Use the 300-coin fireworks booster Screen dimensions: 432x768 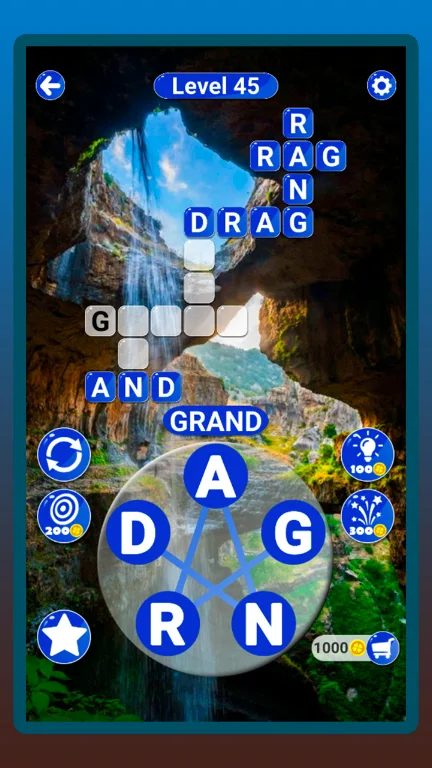coord(367,516)
